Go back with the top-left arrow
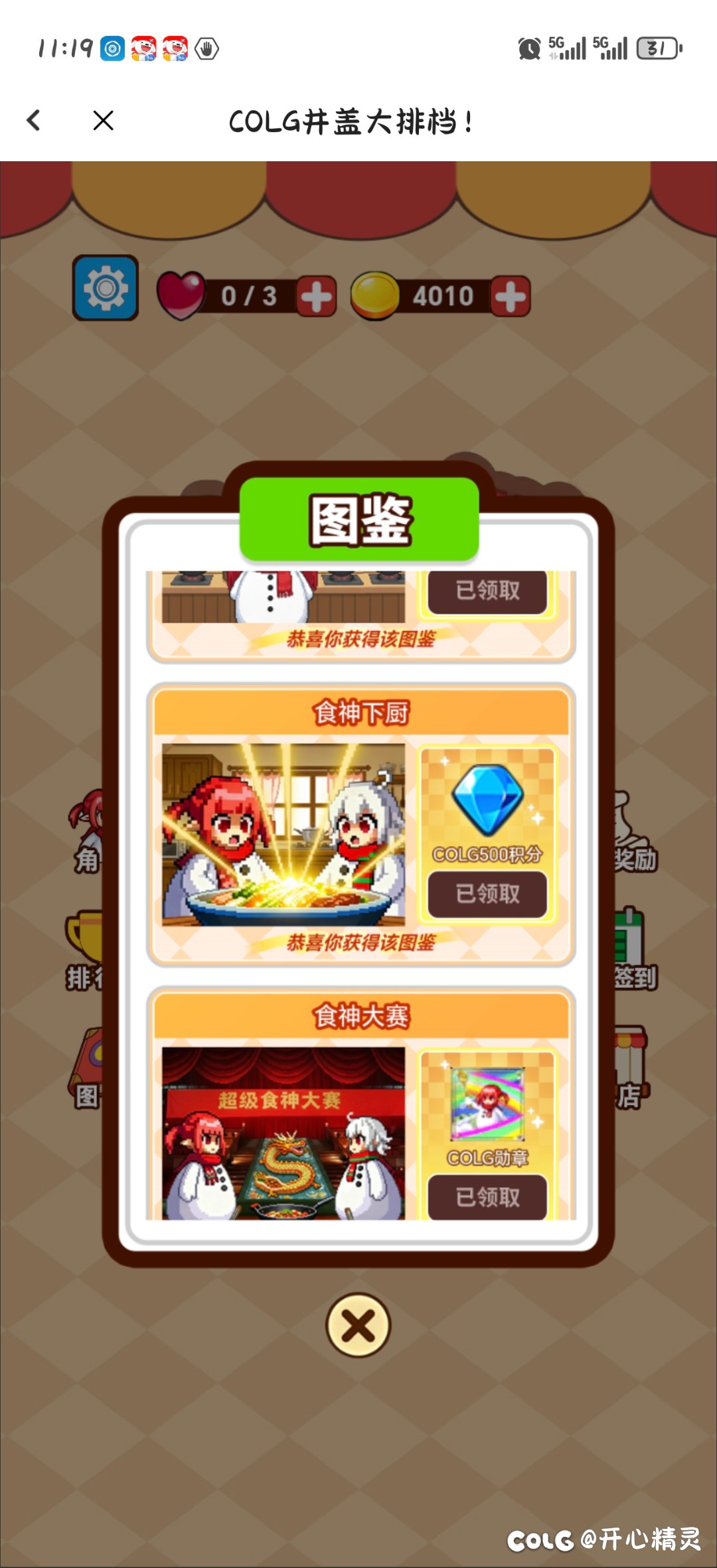The height and width of the screenshot is (1568, 717). (34, 121)
